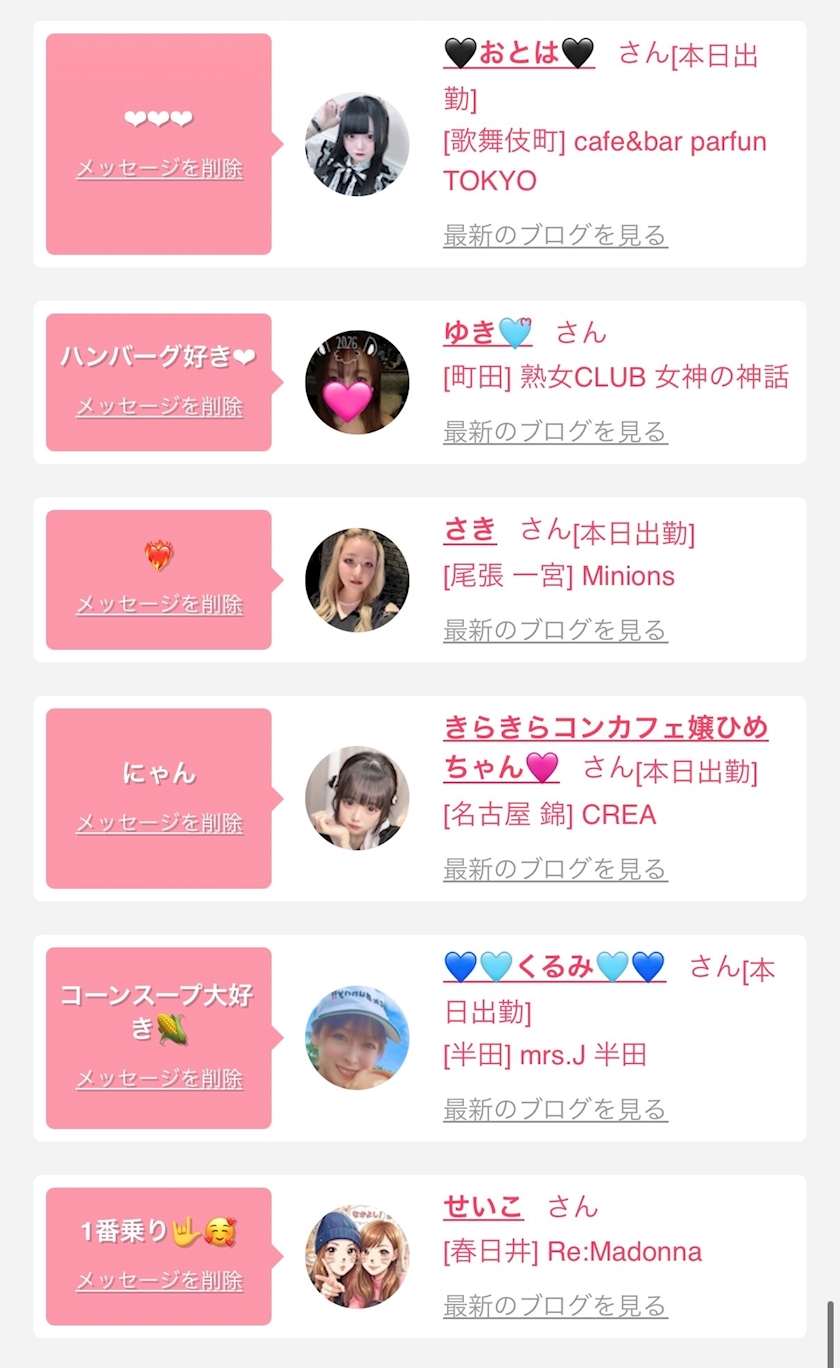The width and height of the screenshot is (840, 1368).
Task: View さき's latest blog
Action: coord(555,630)
